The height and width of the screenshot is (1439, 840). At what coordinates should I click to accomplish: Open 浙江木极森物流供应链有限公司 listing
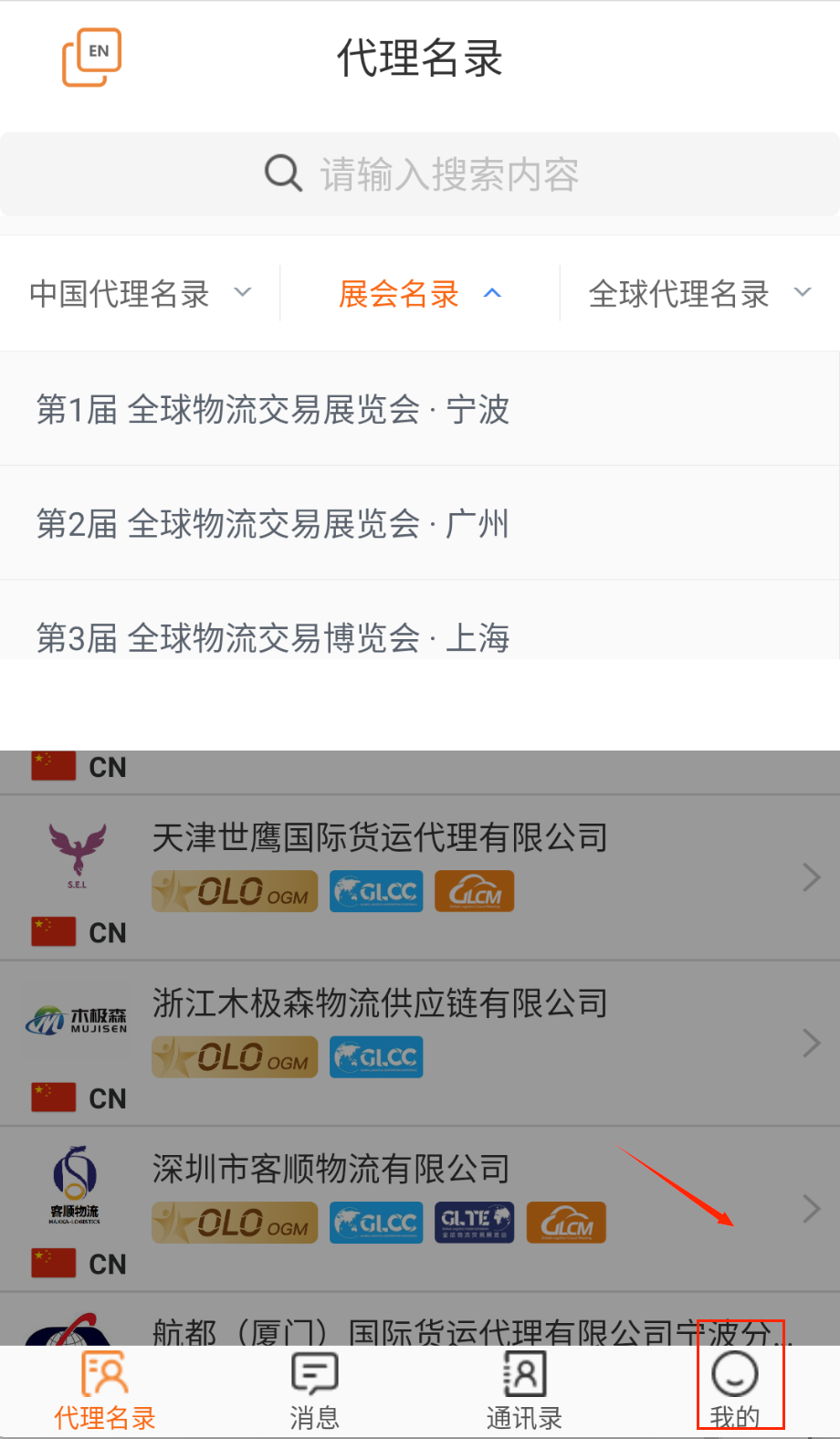pyautogui.click(x=420, y=1043)
